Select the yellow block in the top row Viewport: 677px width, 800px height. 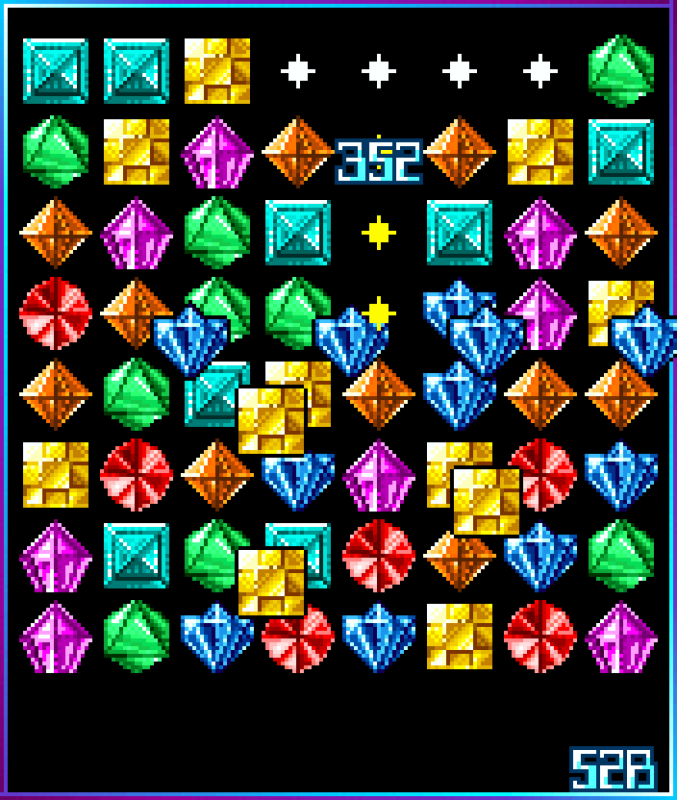tap(217, 69)
